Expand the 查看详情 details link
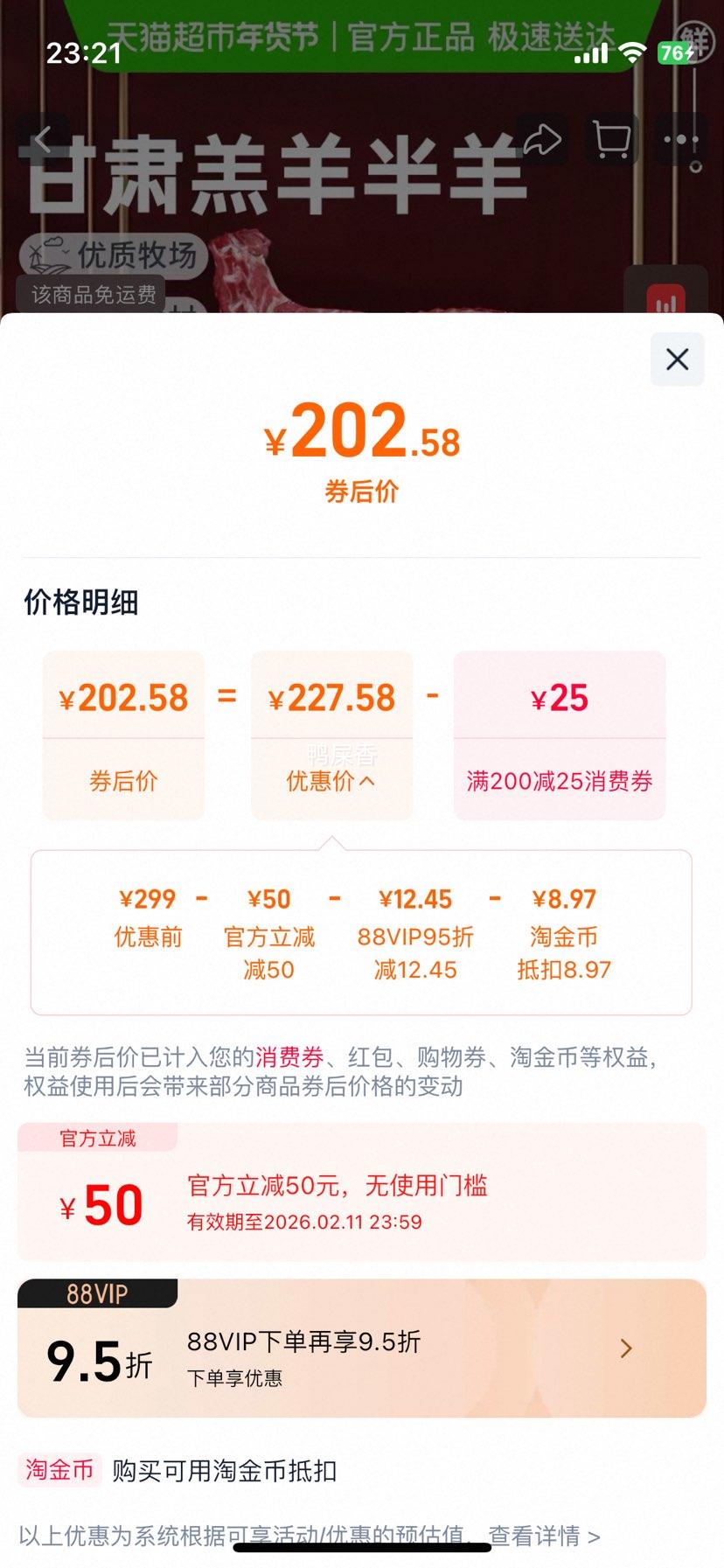 pyautogui.click(x=541, y=1537)
